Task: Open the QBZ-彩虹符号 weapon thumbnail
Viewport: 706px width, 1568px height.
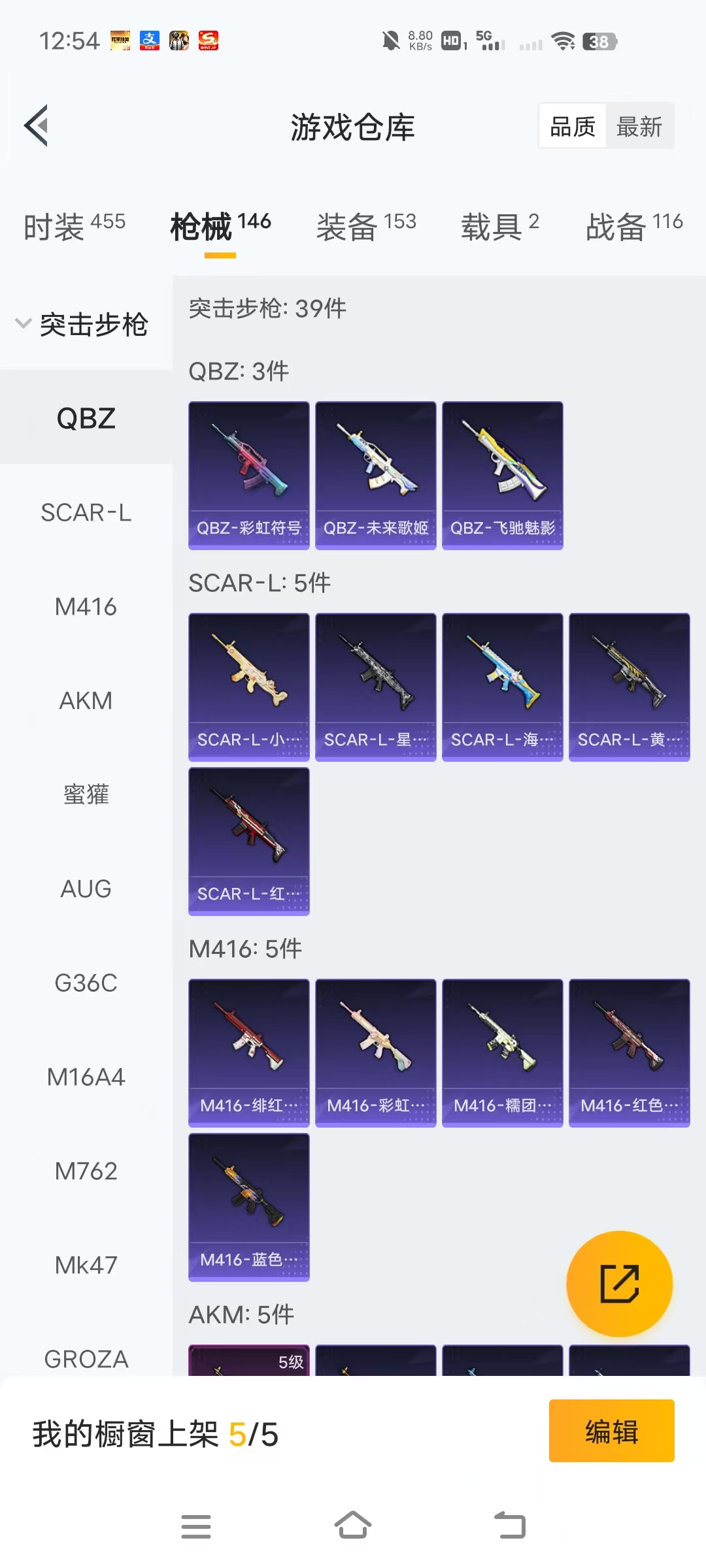Action: coord(248,474)
